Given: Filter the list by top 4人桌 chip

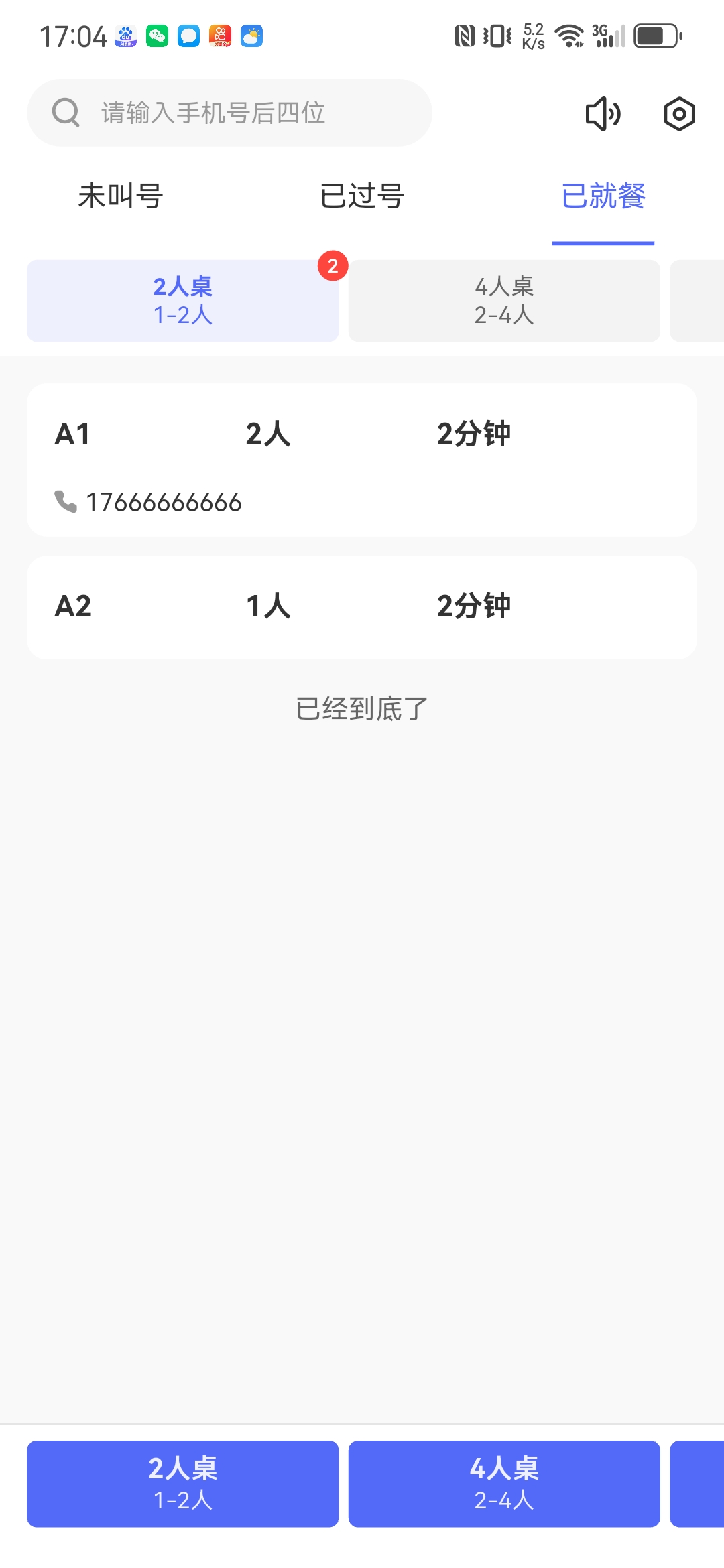Looking at the screenshot, I should tap(504, 301).
